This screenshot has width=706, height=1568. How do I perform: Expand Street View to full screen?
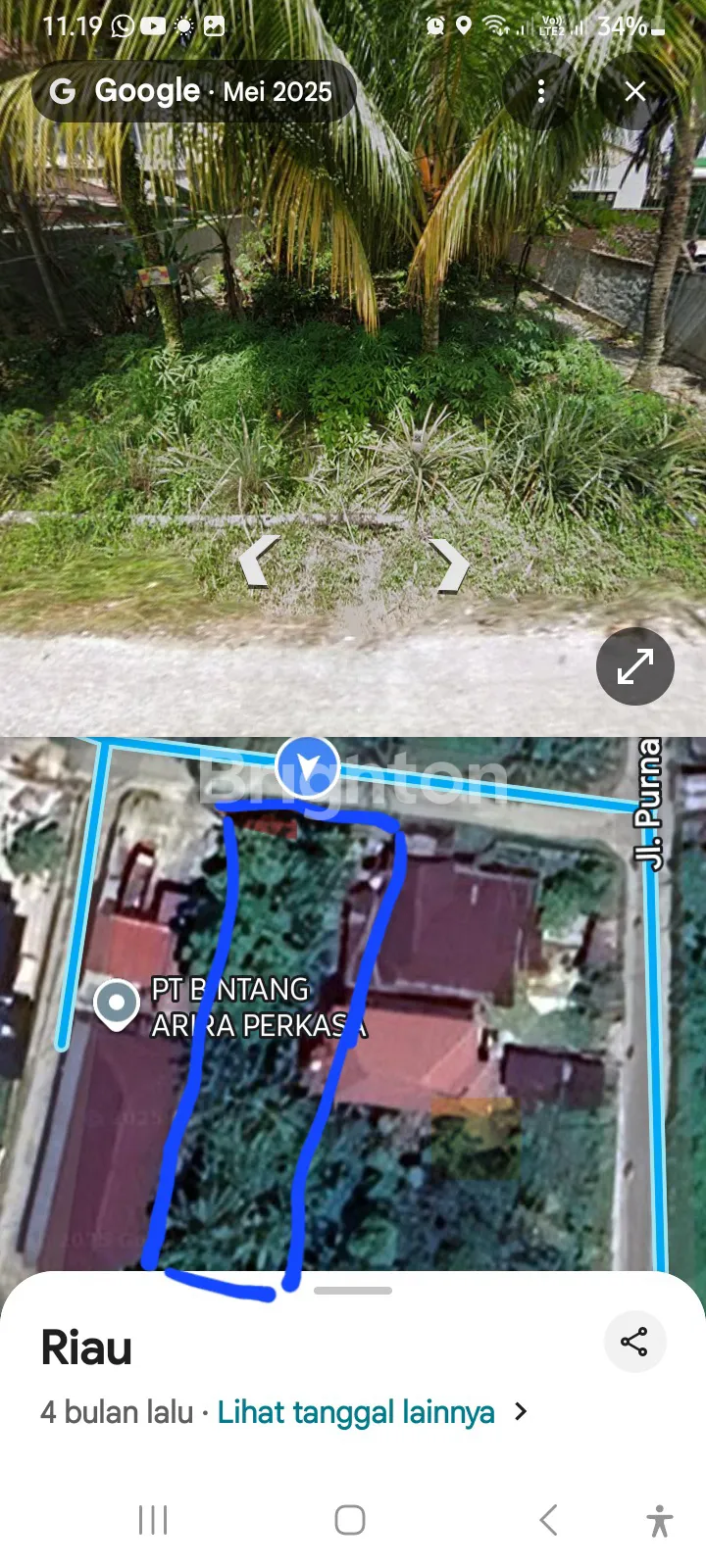point(635,666)
